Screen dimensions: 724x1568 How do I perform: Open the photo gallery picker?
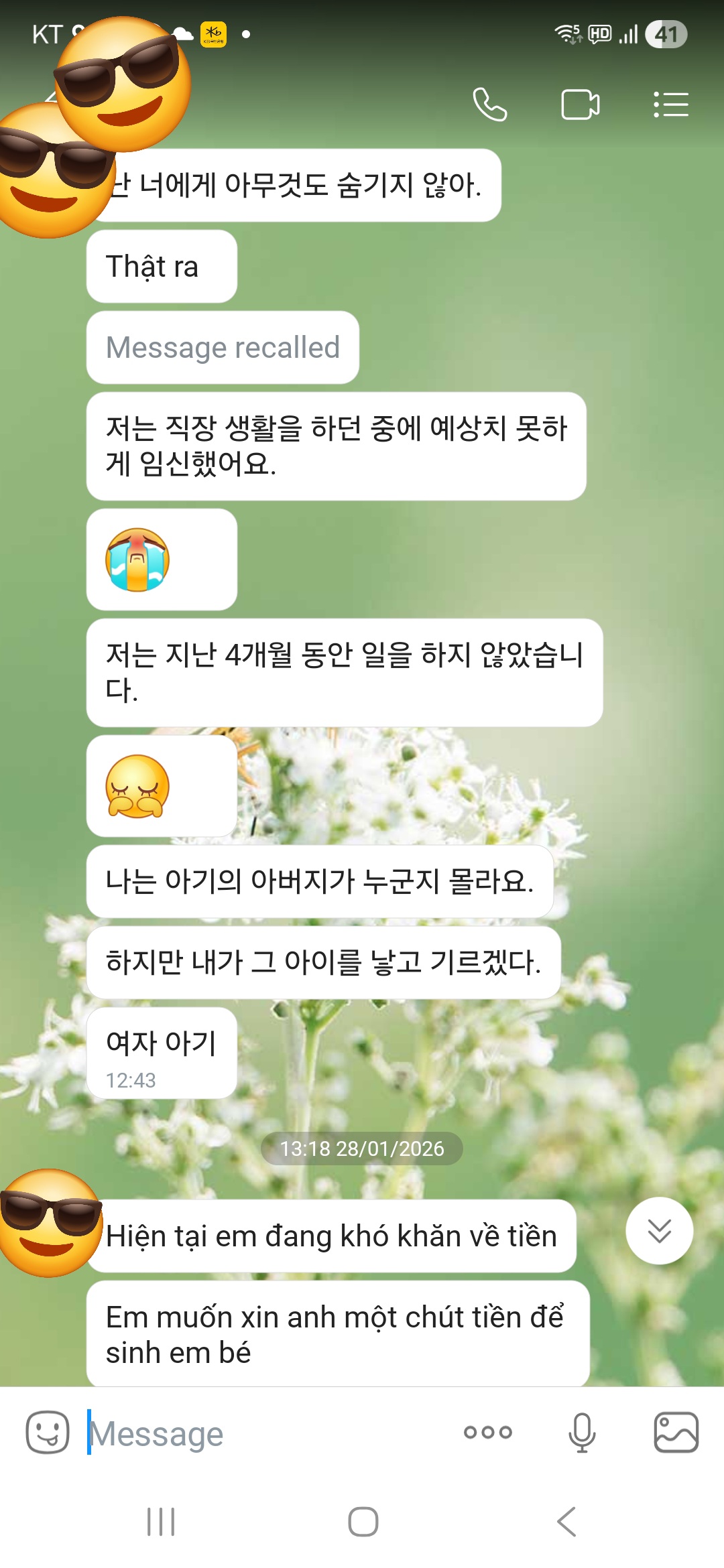coord(676,1433)
